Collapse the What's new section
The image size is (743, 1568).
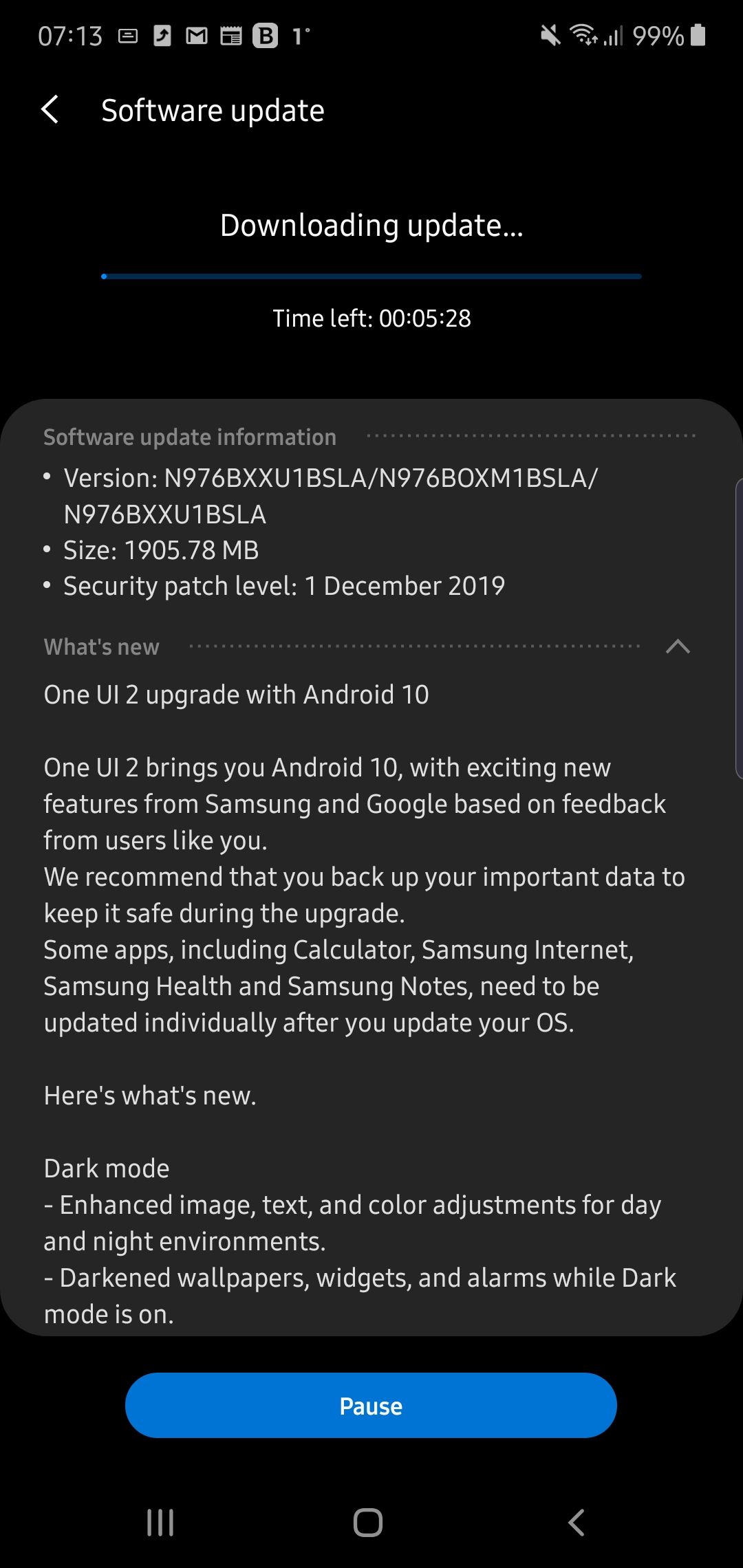point(678,646)
